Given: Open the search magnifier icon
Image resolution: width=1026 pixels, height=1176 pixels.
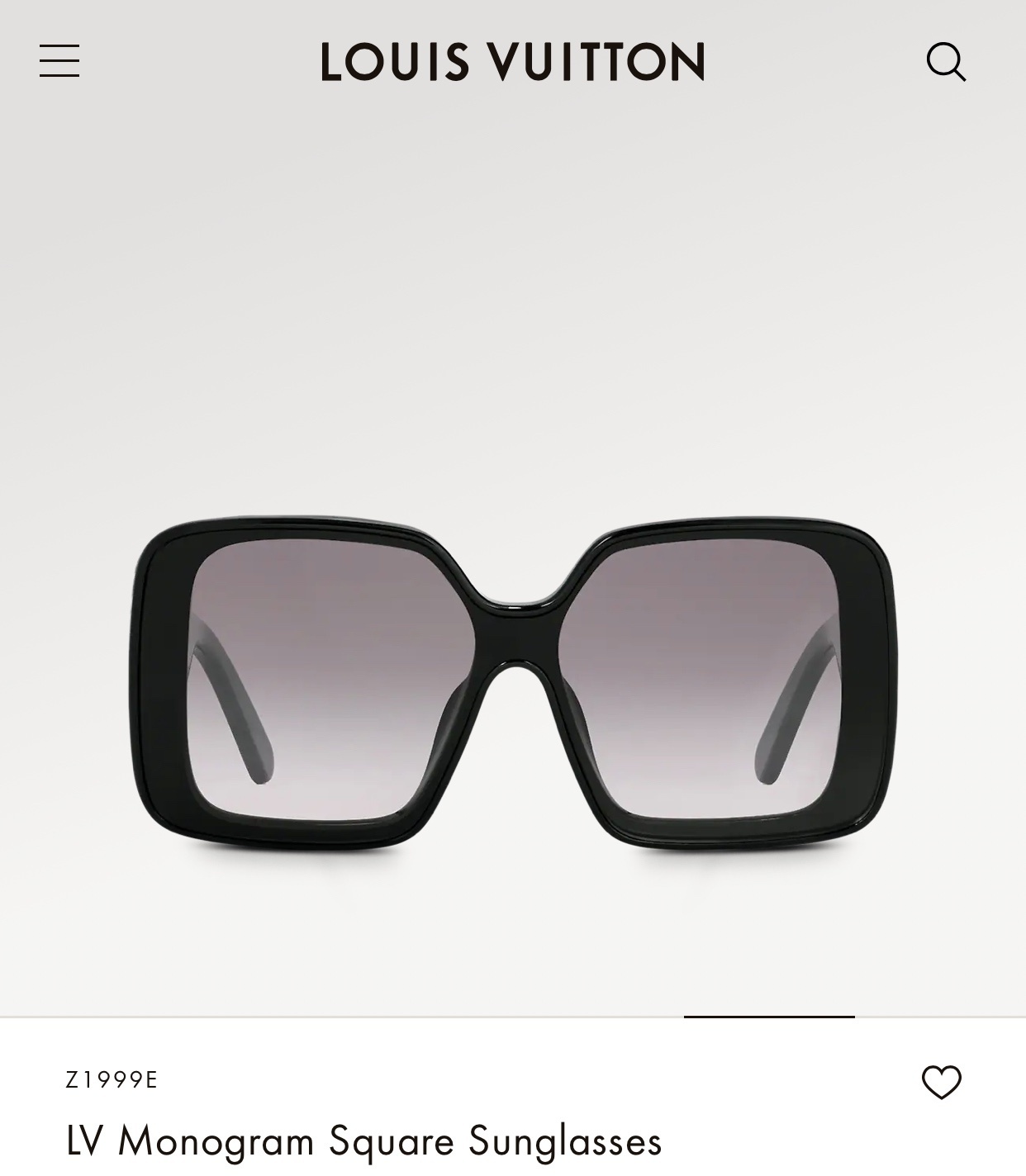Looking at the screenshot, I should point(946,62).
